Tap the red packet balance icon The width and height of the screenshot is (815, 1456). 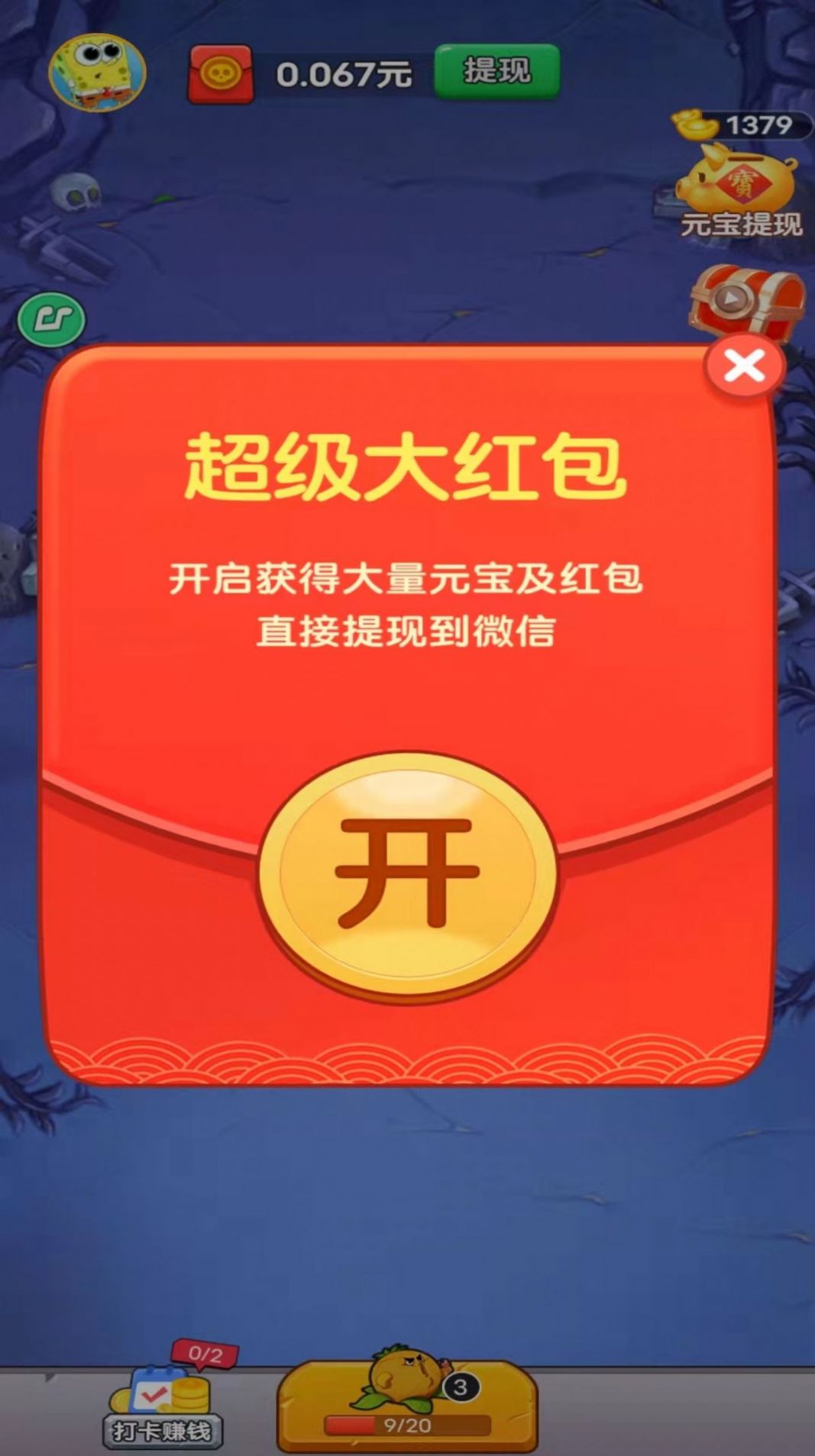(x=221, y=74)
